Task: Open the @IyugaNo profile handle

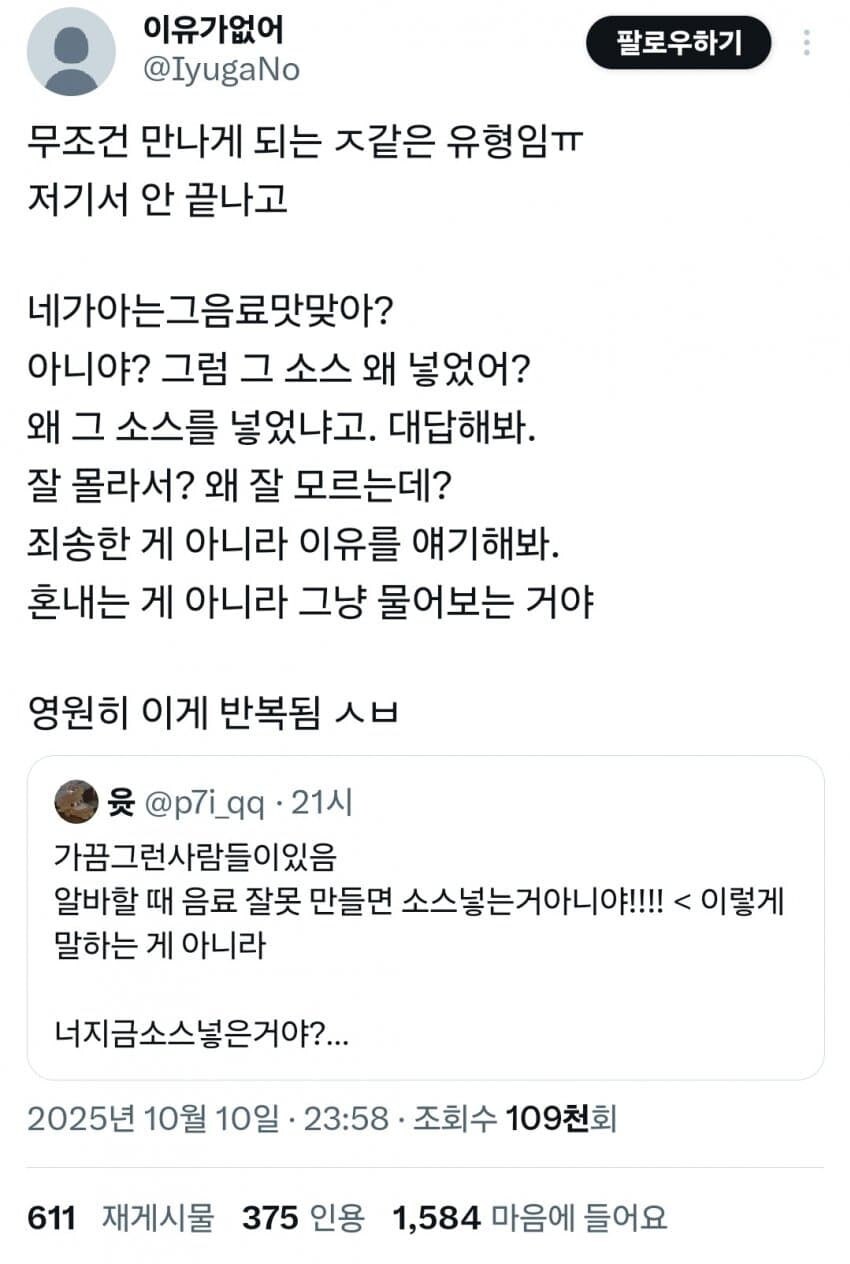Action: click(x=222, y=69)
